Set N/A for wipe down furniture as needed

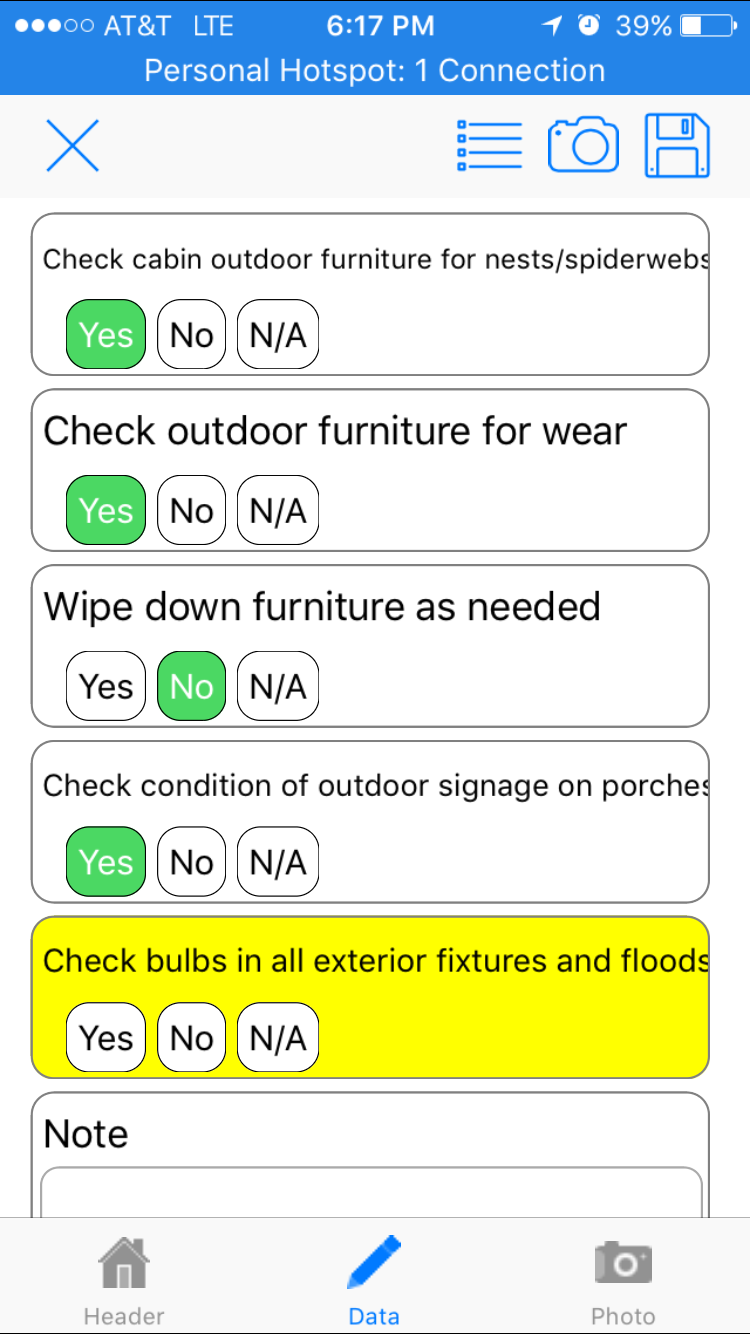click(x=278, y=687)
